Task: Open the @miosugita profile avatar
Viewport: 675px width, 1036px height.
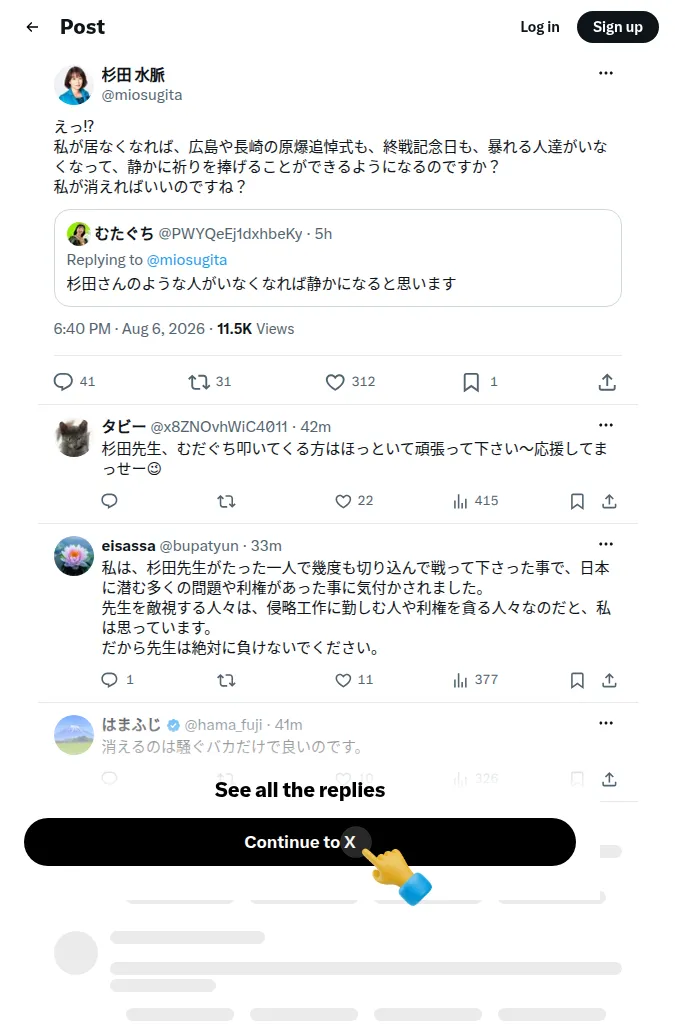Action: tap(73, 85)
